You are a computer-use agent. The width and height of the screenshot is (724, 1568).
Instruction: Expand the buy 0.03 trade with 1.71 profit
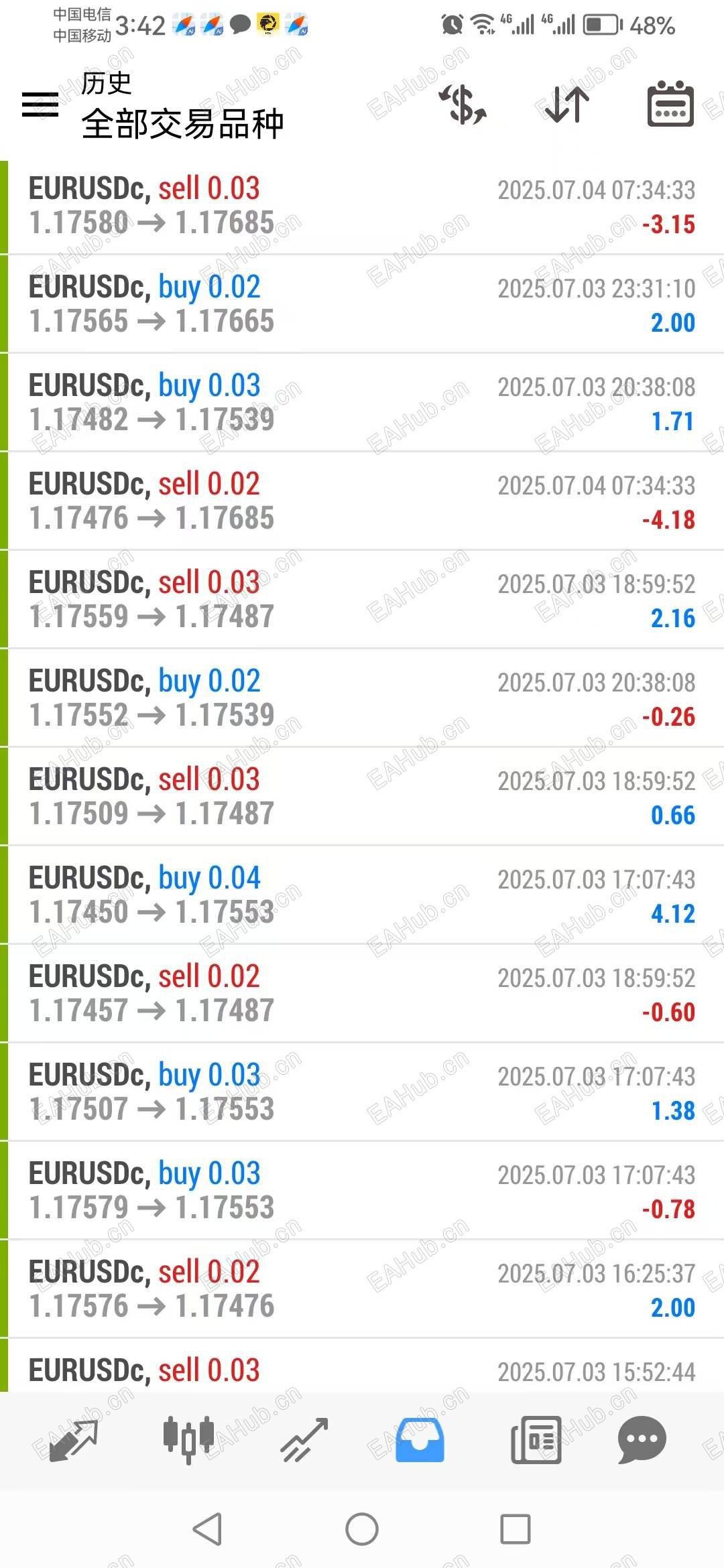click(x=362, y=403)
